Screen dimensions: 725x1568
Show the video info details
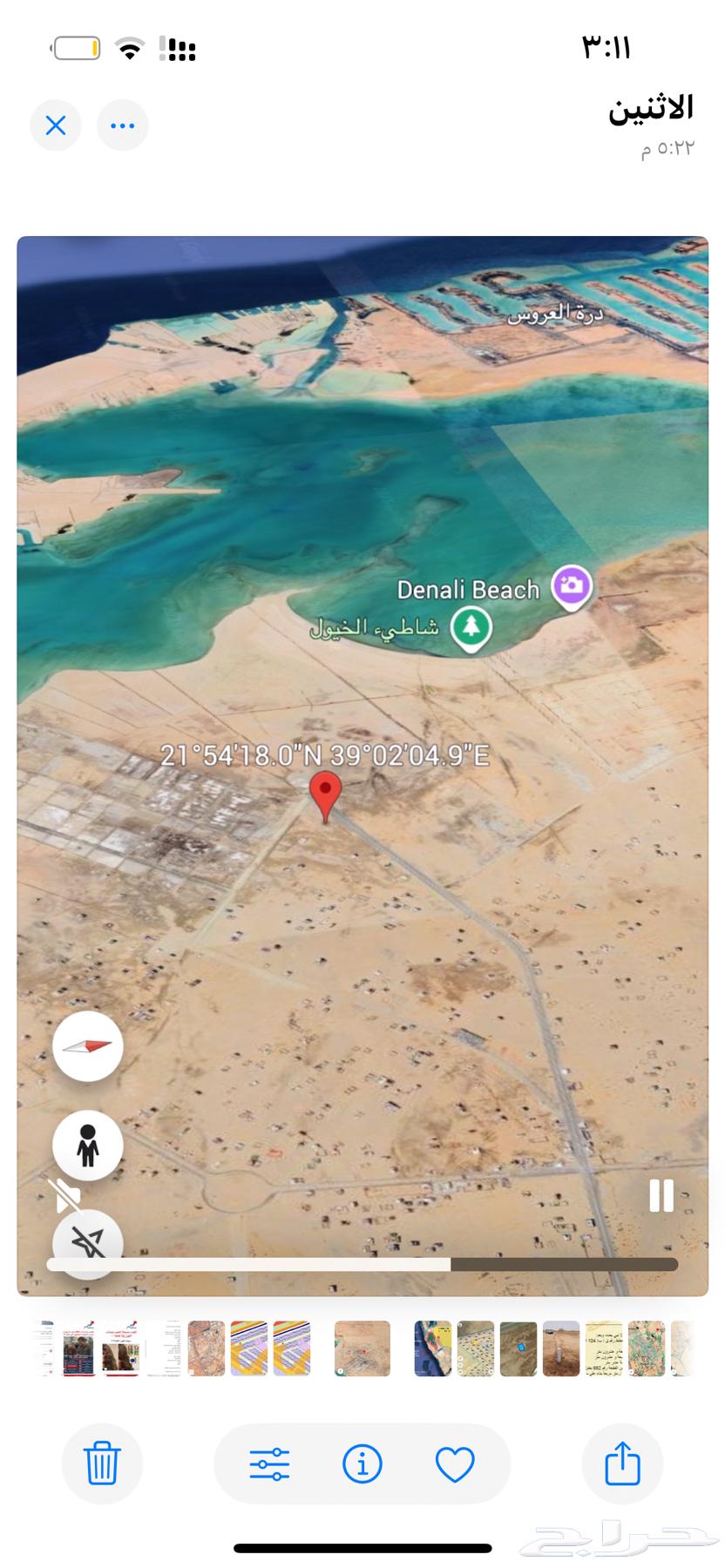[x=362, y=1464]
